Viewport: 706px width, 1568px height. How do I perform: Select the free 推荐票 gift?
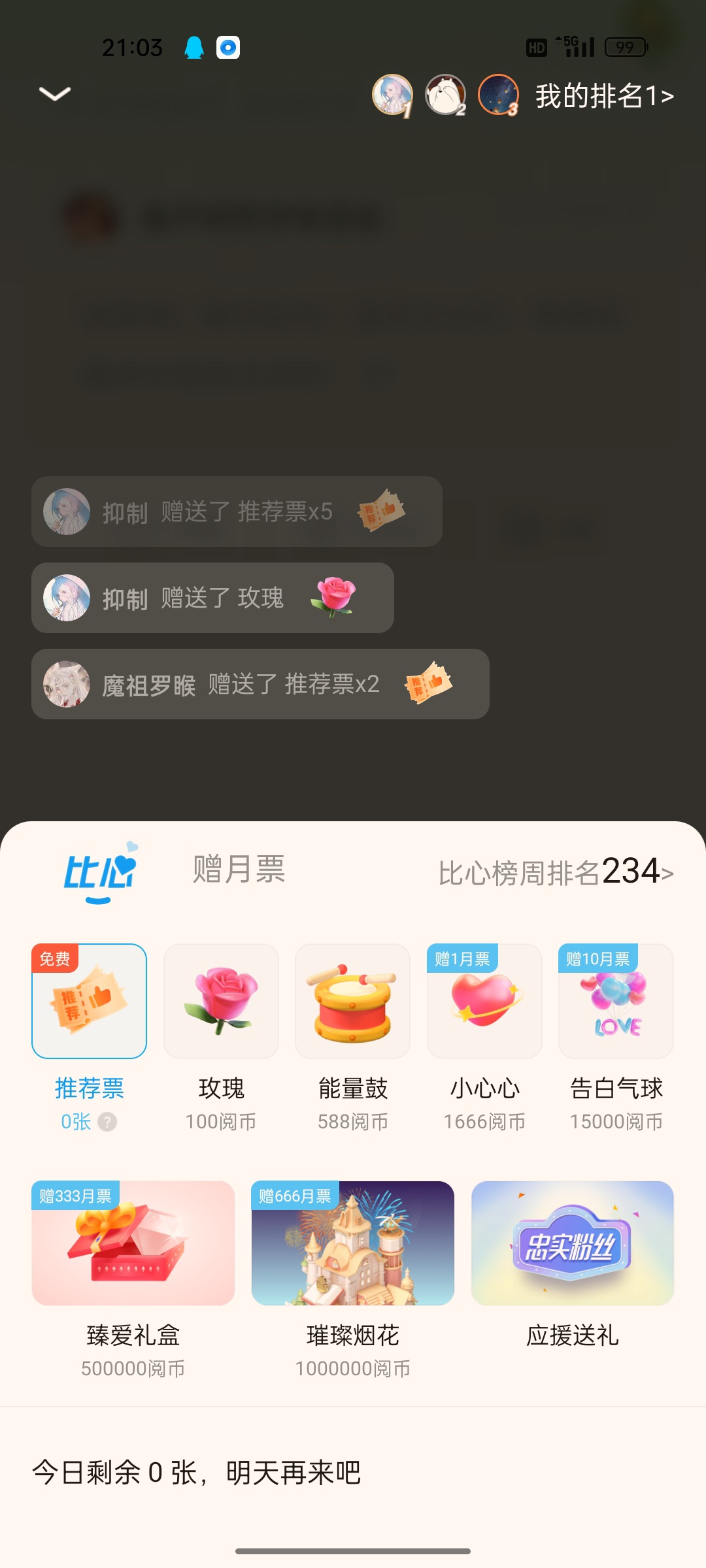90,1002
